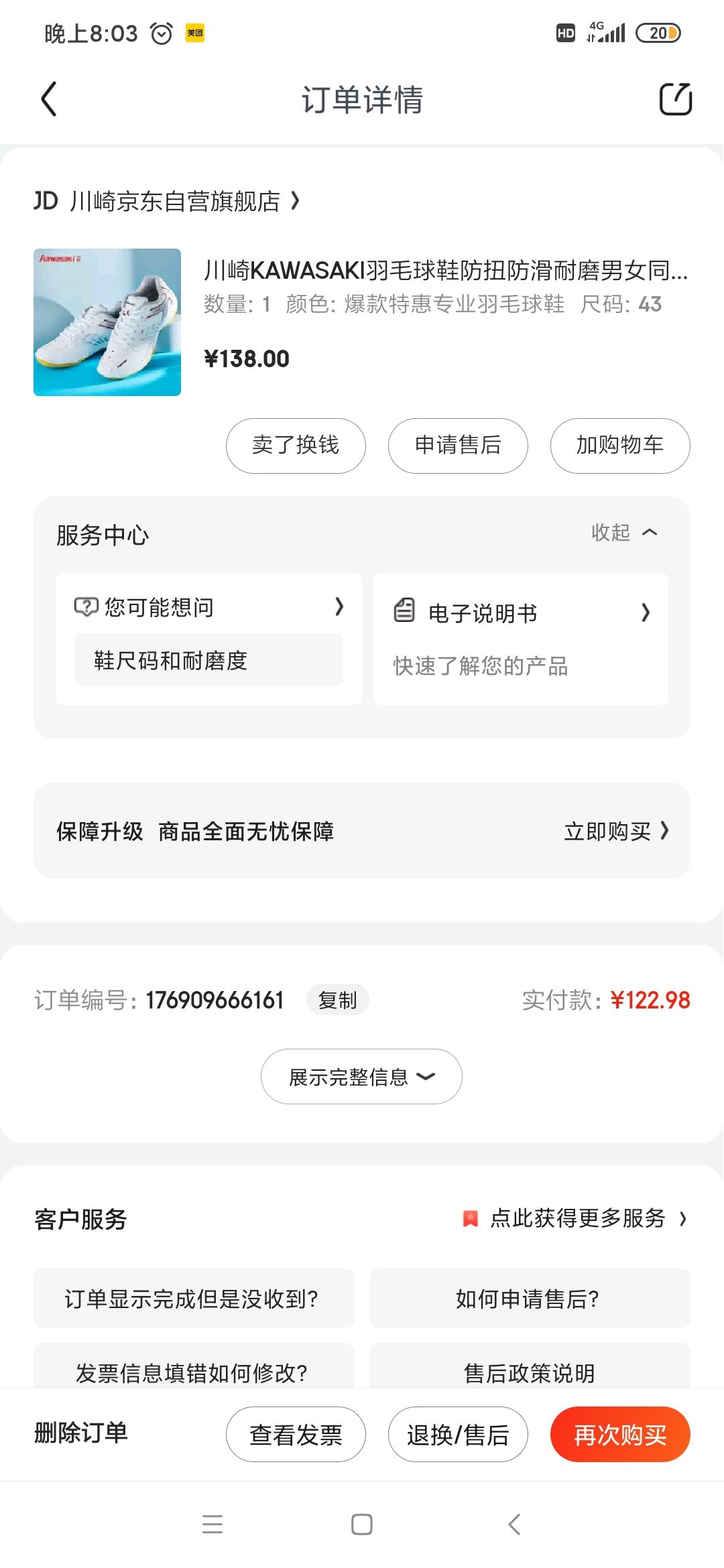Select 订单显示完成但是没收到? question

point(194,1299)
